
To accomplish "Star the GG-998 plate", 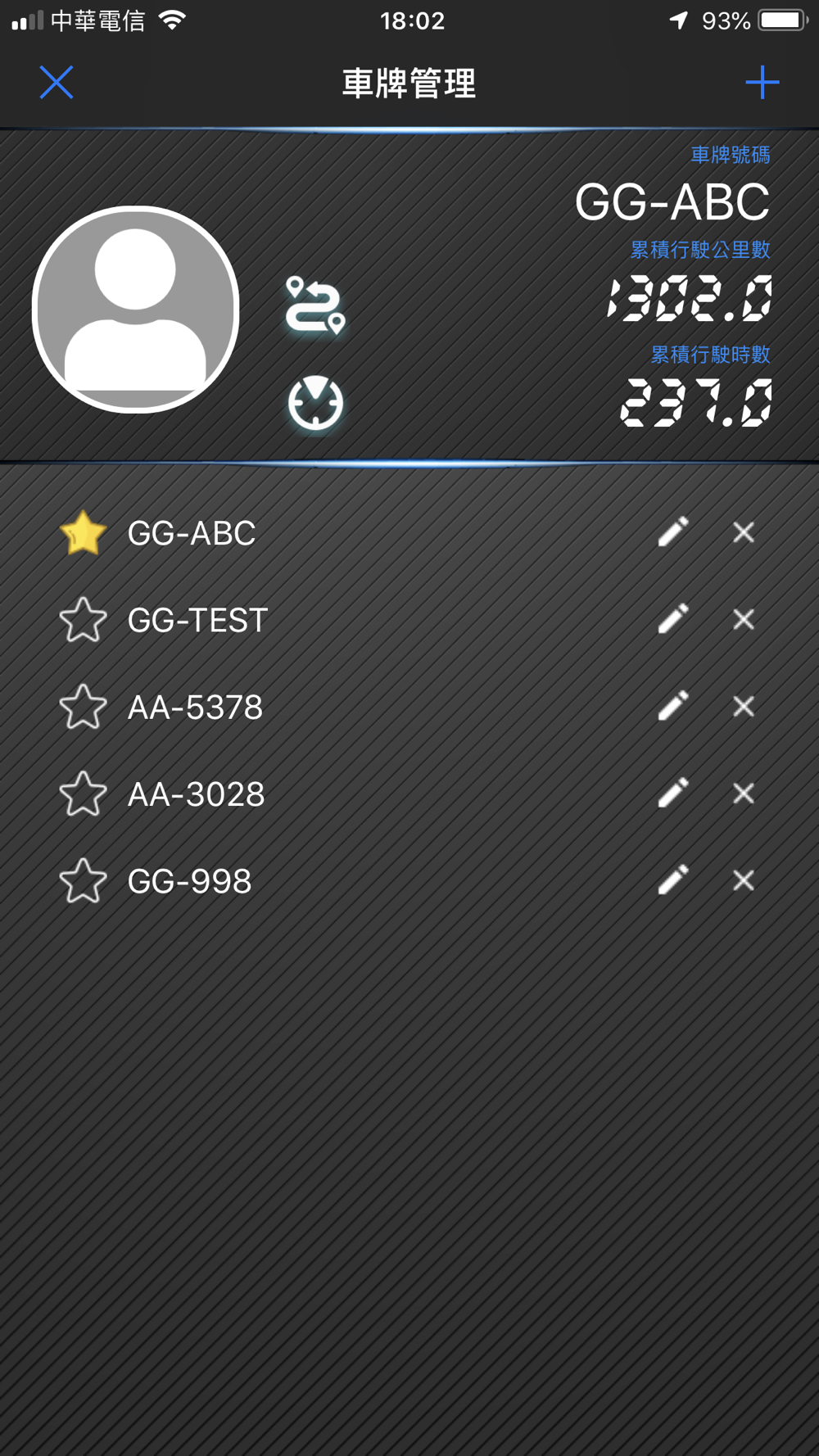I will (84, 881).
